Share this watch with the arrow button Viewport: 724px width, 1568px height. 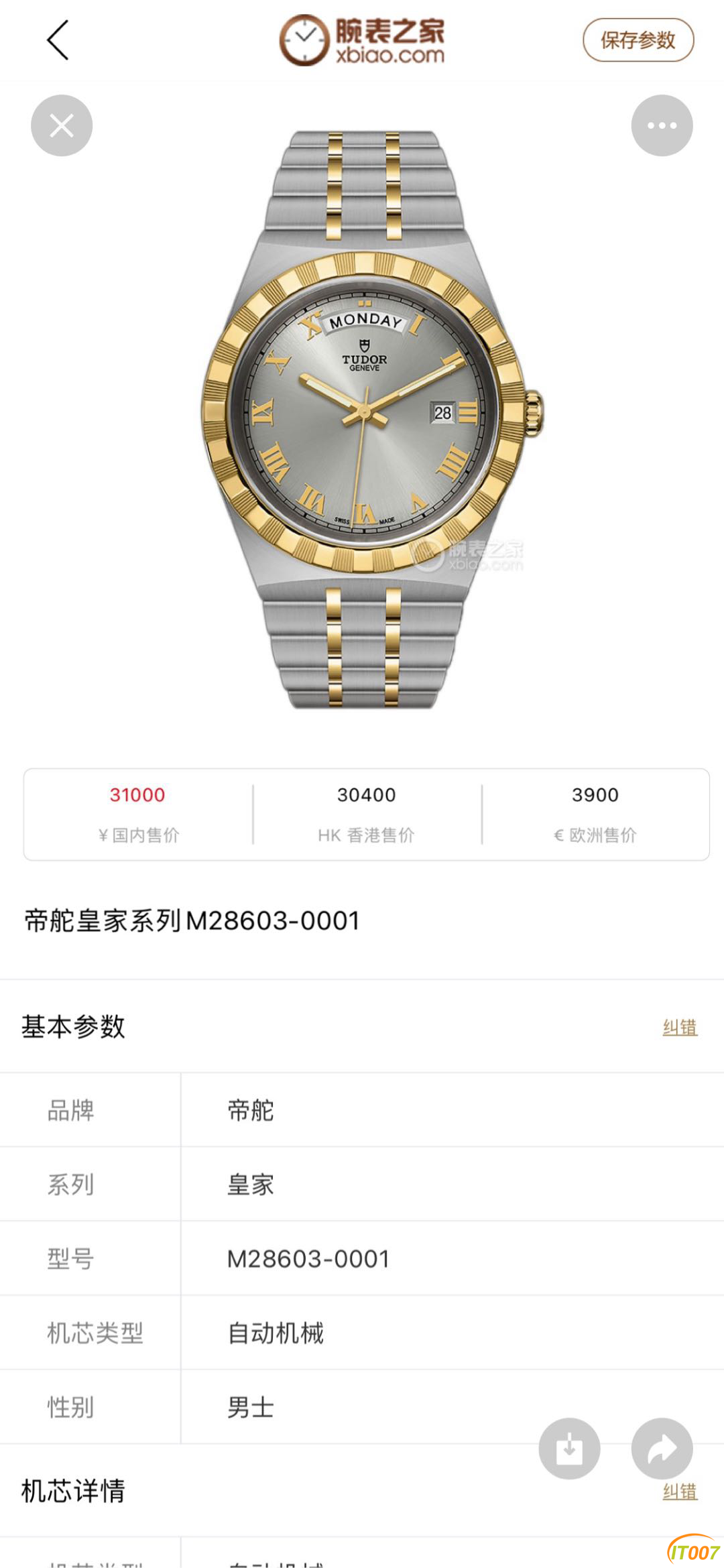tap(662, 1449)
